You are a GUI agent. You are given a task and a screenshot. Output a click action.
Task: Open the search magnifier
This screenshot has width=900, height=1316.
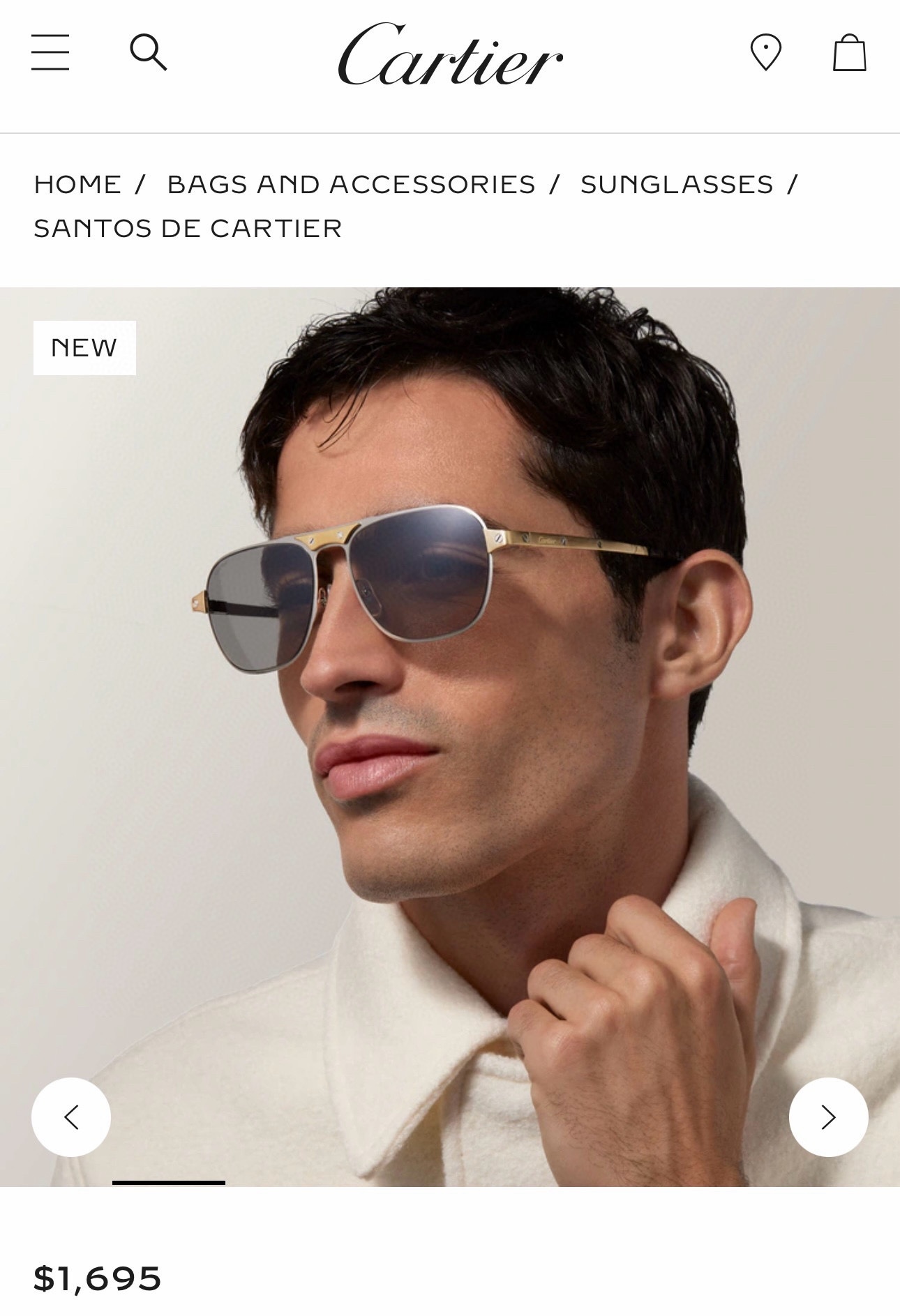(149, 52)
